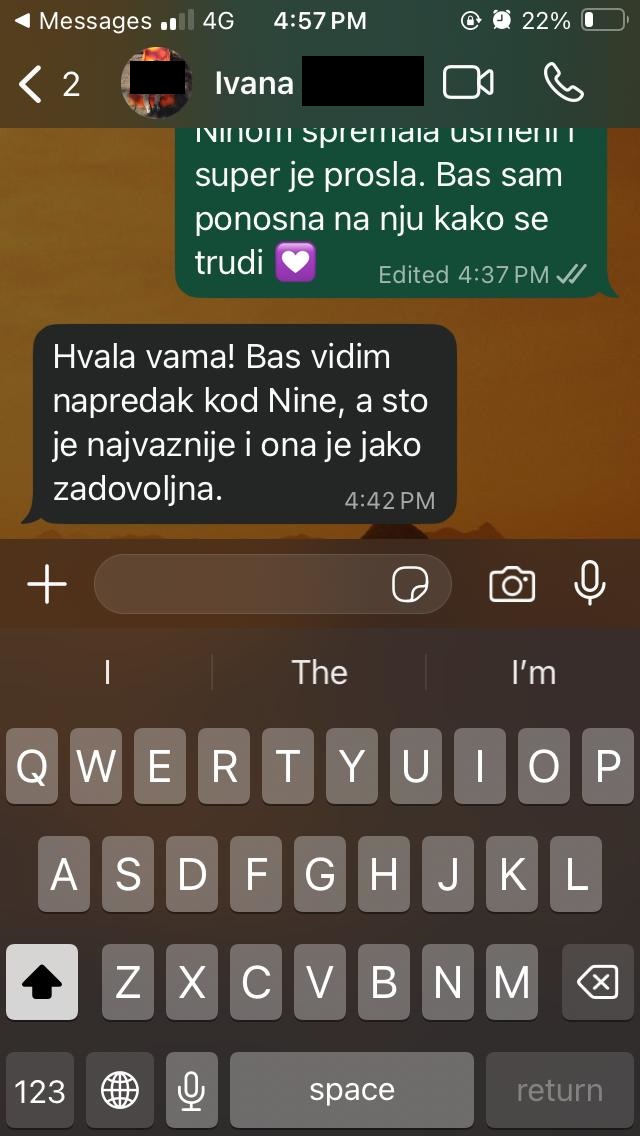
Task: Switch keyboard to numbers with the 123 key
Action: 40,1090
